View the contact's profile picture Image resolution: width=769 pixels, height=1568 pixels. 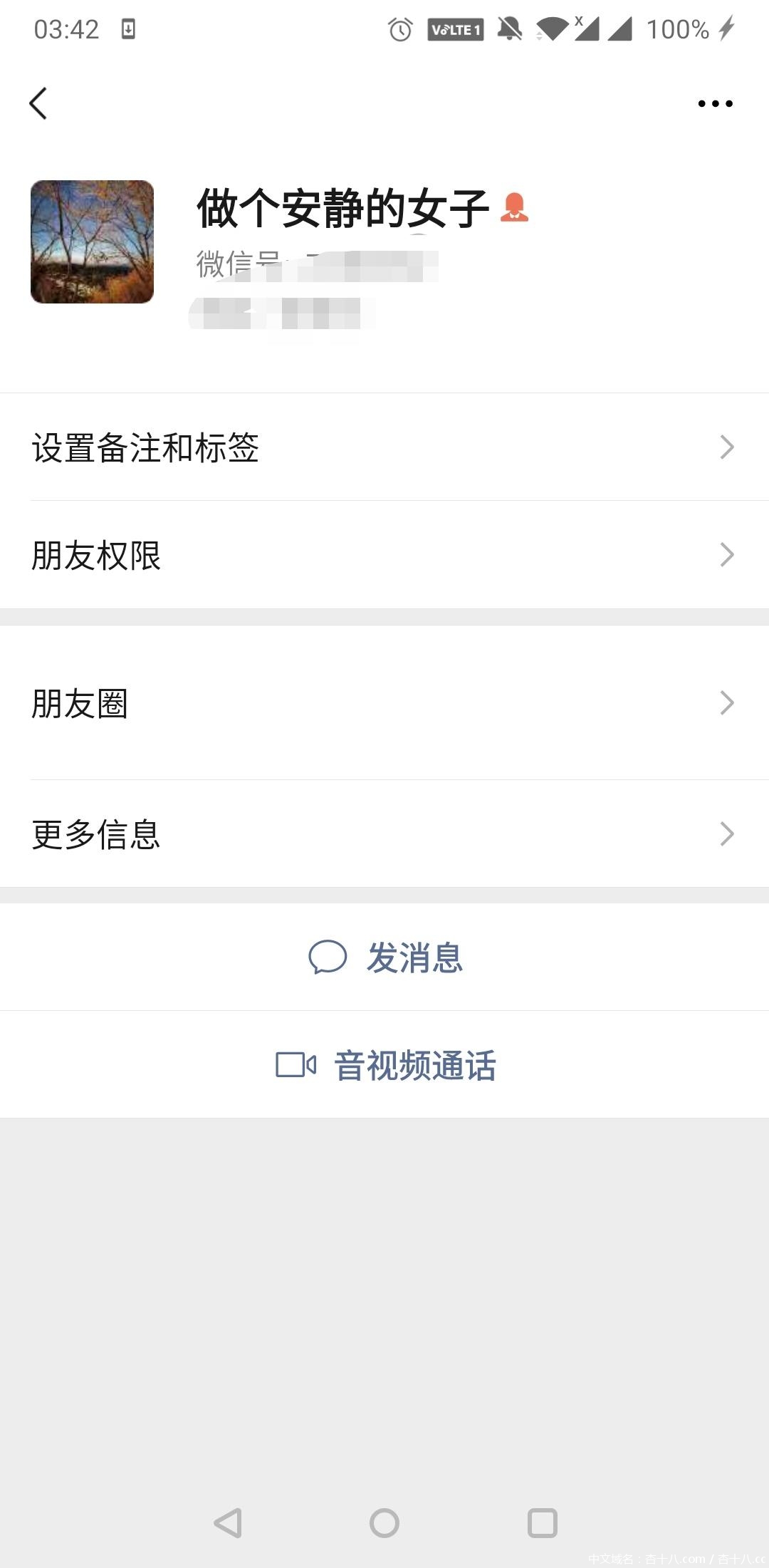tap(92, 242)
